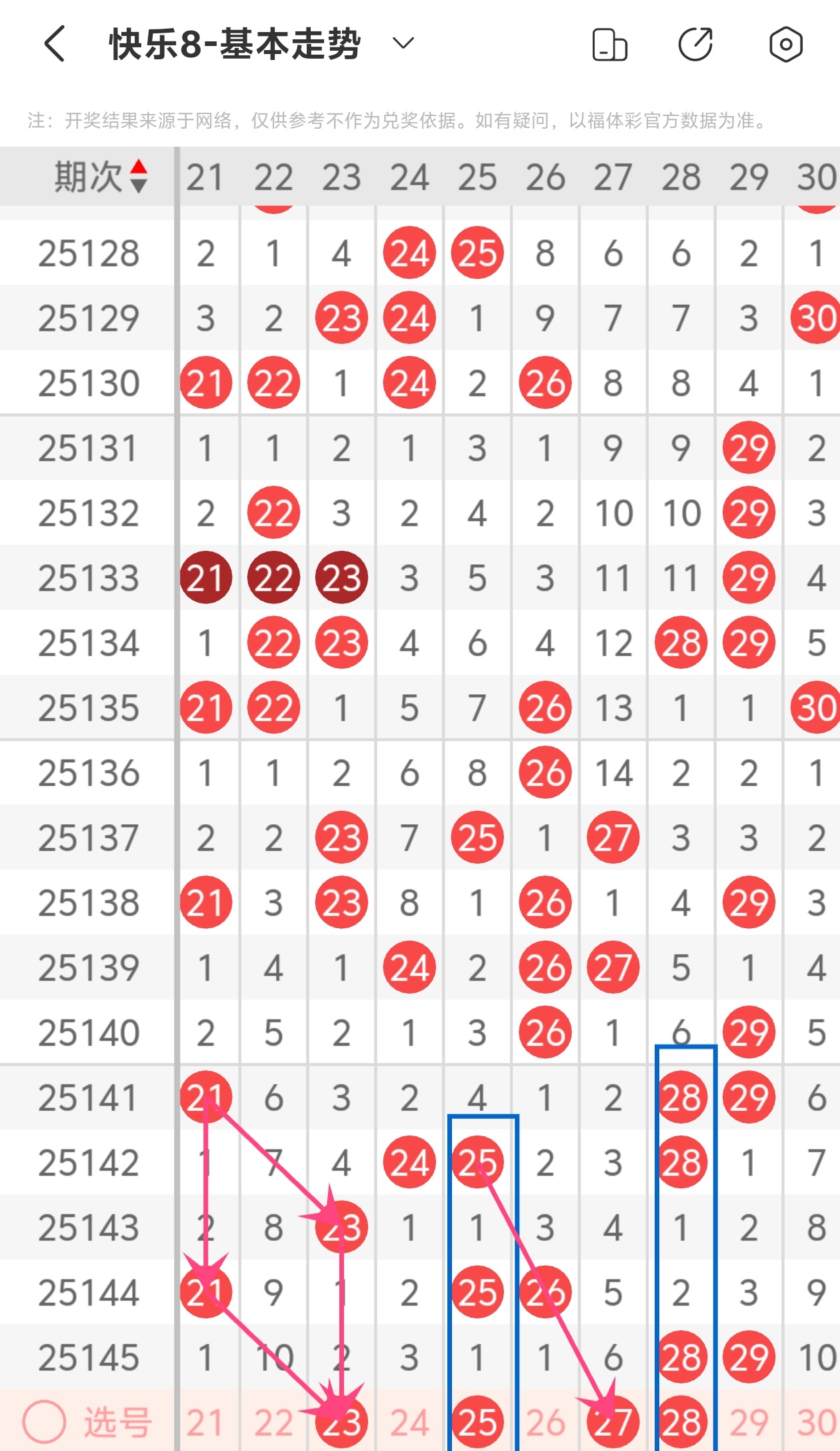Image resolution: width=840 pixels, height=1451 pixels.
Task: Tap the 选号 circle at the bottom
Action: click(44, 1421)
